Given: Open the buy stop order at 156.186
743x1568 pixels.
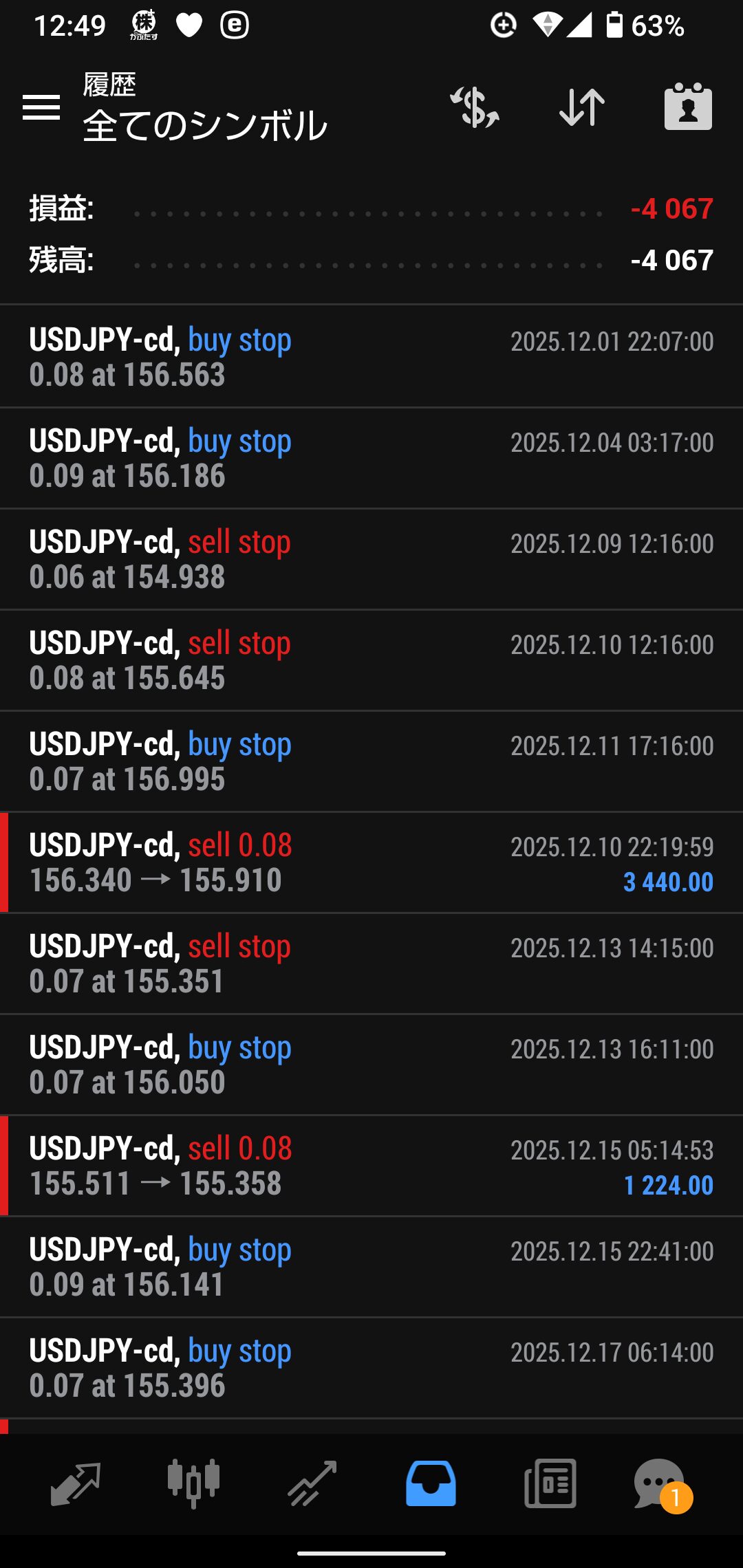Looking at the screenshot, I should (371, 458).
